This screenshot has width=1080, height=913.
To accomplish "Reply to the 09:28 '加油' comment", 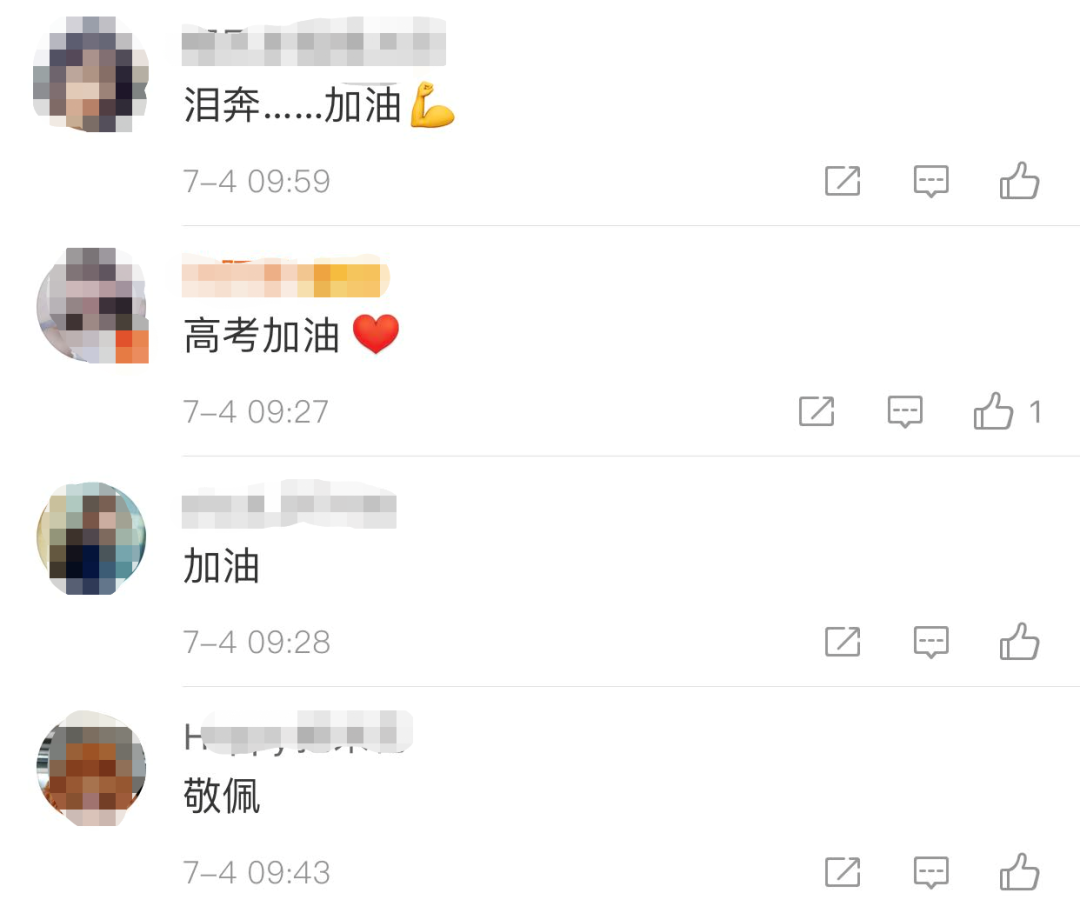I will 931,642.
